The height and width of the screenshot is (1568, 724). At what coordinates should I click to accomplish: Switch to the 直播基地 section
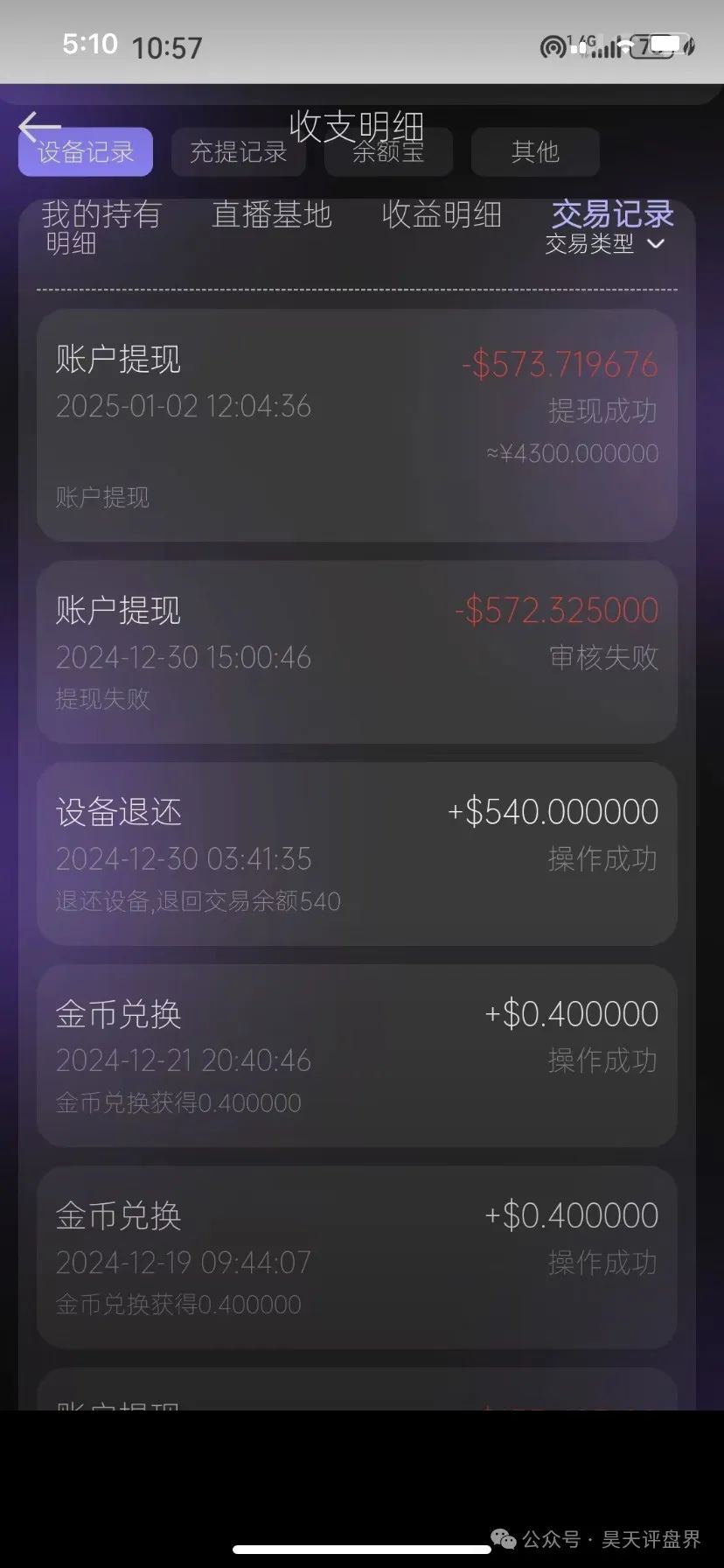coord(272,214)
